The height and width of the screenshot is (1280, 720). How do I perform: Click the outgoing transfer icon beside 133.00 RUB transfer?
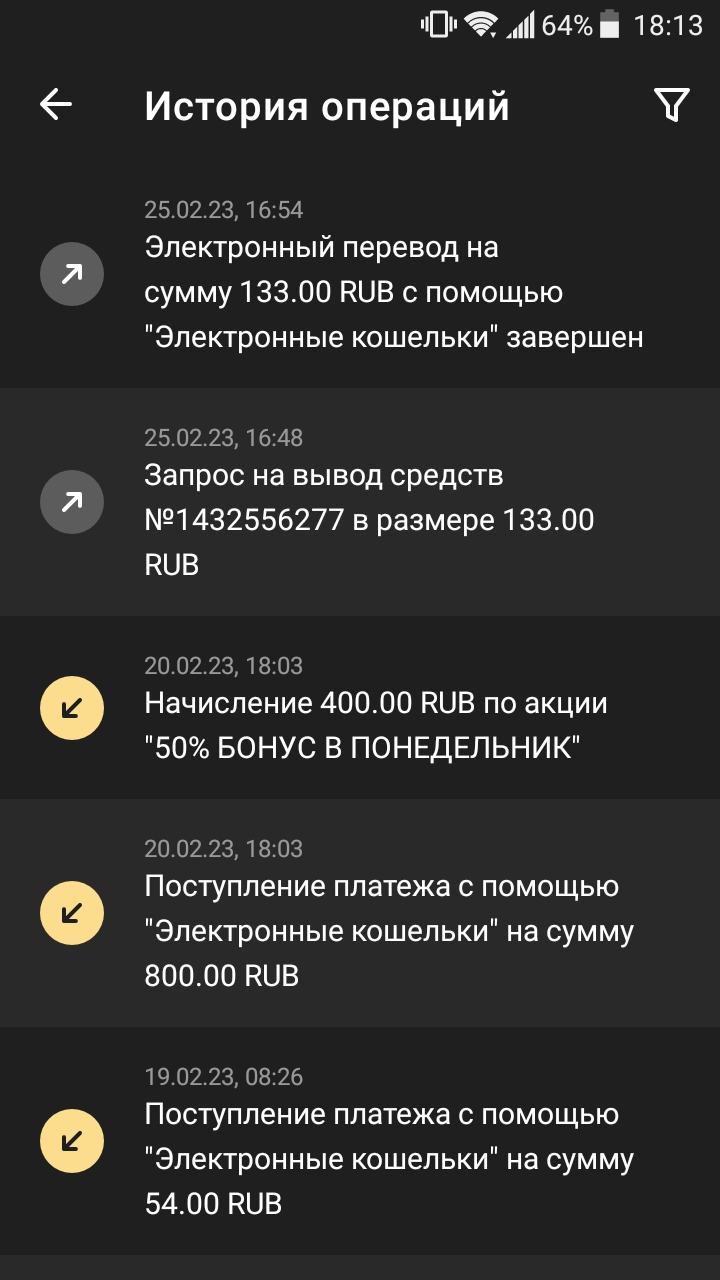point(71,273)
